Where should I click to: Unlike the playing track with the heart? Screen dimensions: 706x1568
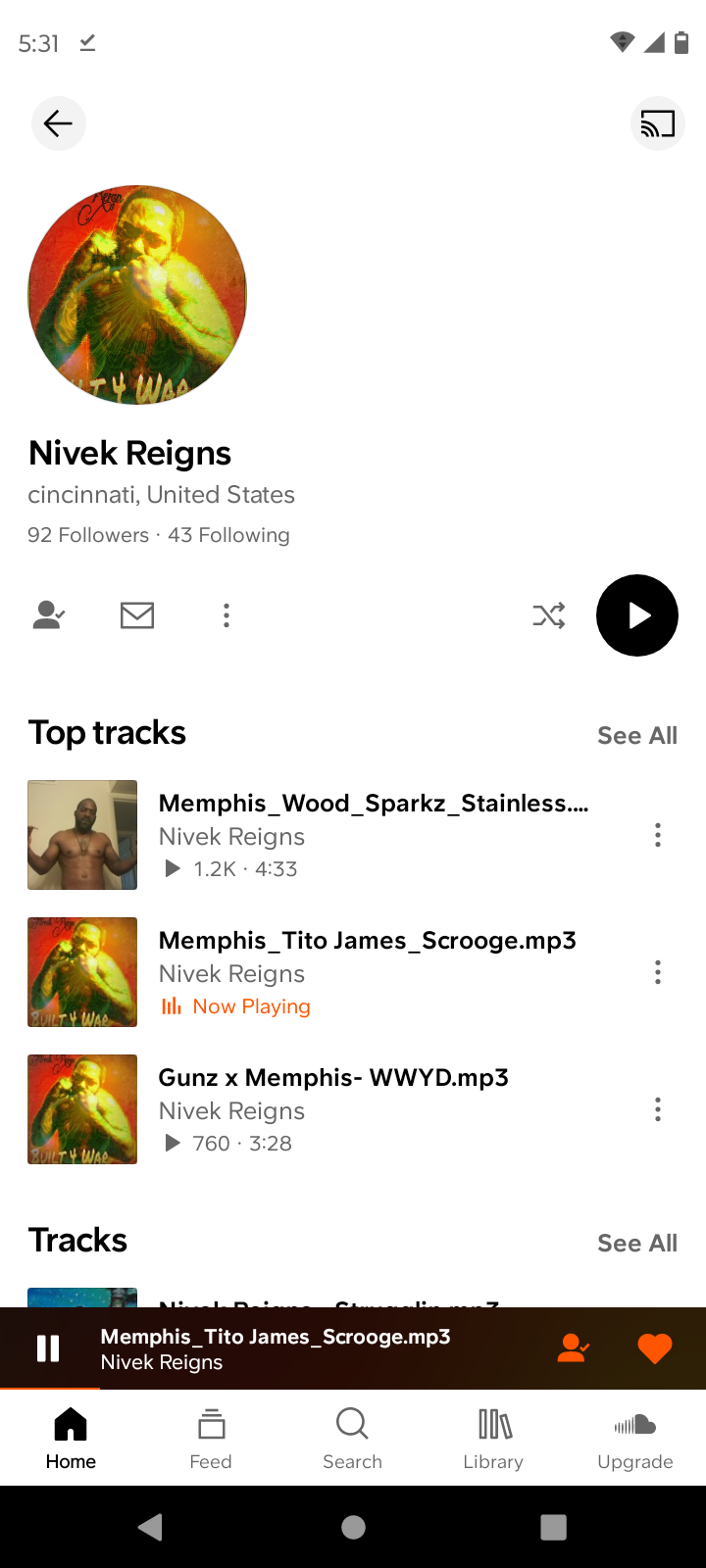pos(655,1349)
